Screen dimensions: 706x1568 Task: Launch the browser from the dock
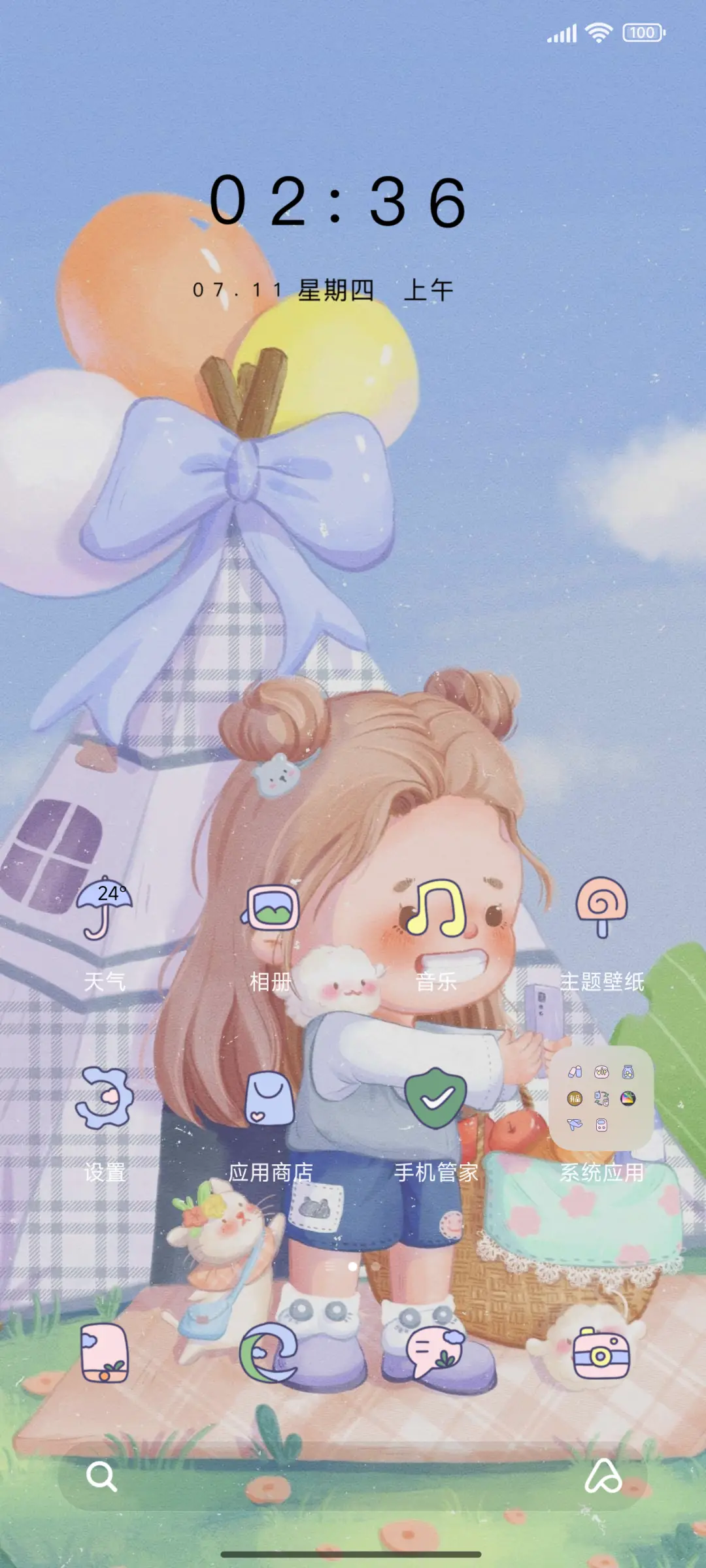click(269, 1352)
